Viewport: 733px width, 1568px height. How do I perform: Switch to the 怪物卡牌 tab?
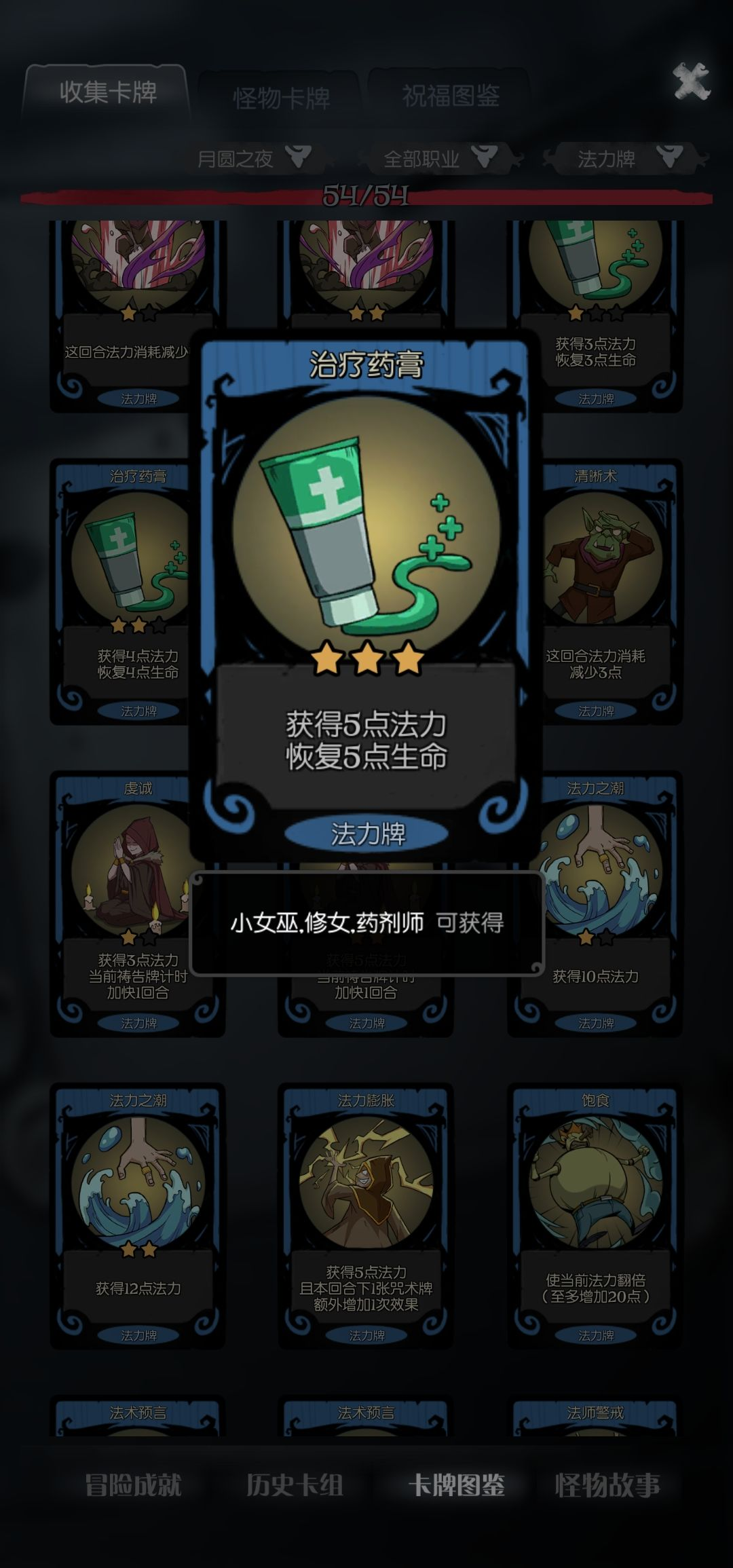(281, 98)
